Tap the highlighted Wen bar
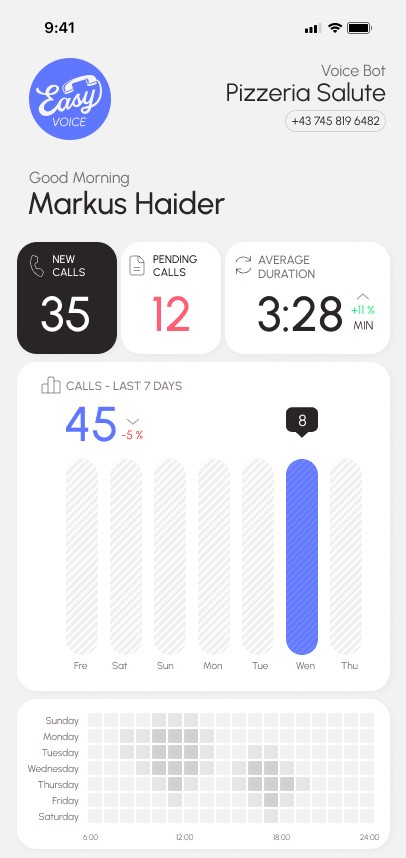 click(302, 557)
